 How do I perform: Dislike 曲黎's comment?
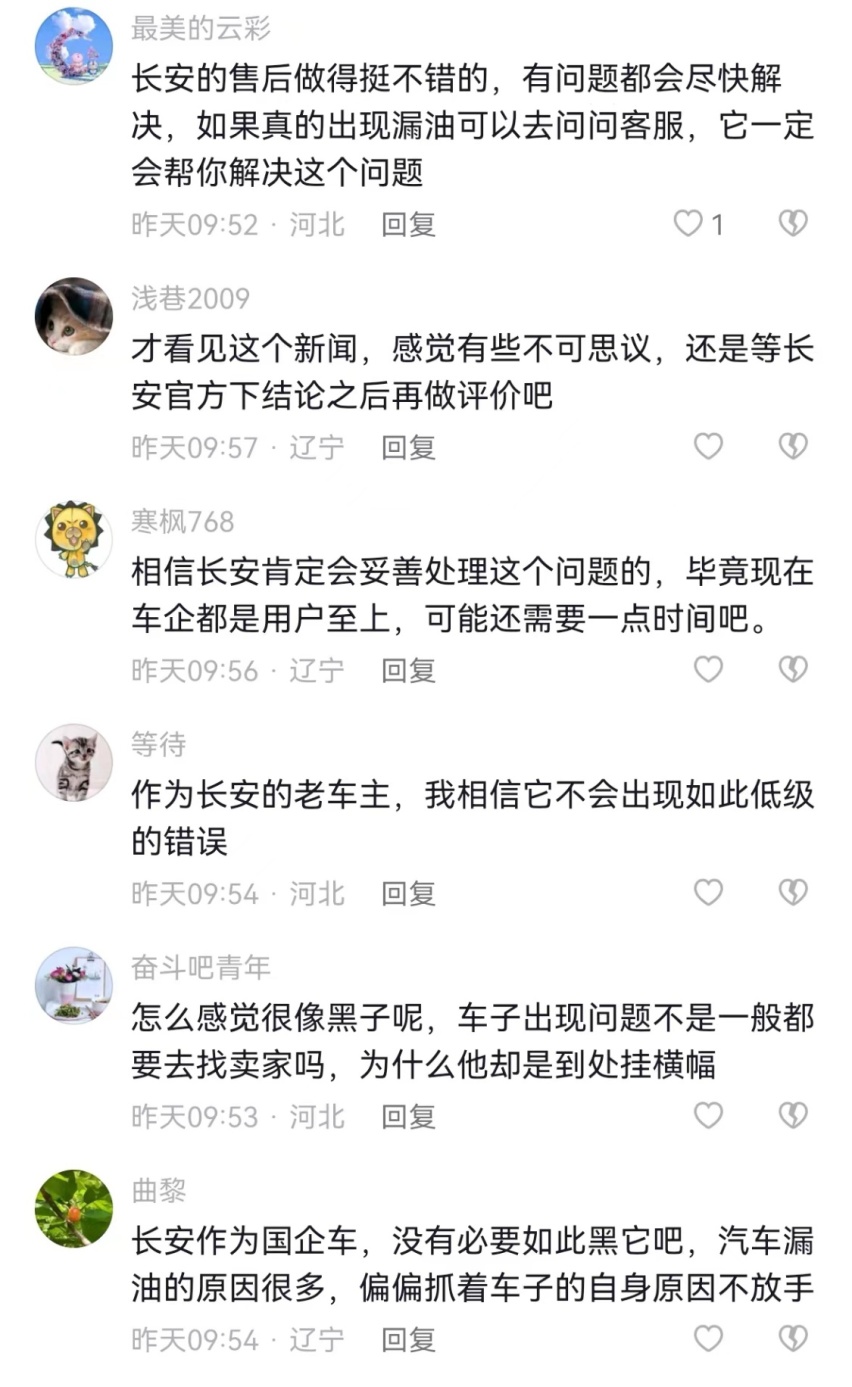(x=793, y=1338)
